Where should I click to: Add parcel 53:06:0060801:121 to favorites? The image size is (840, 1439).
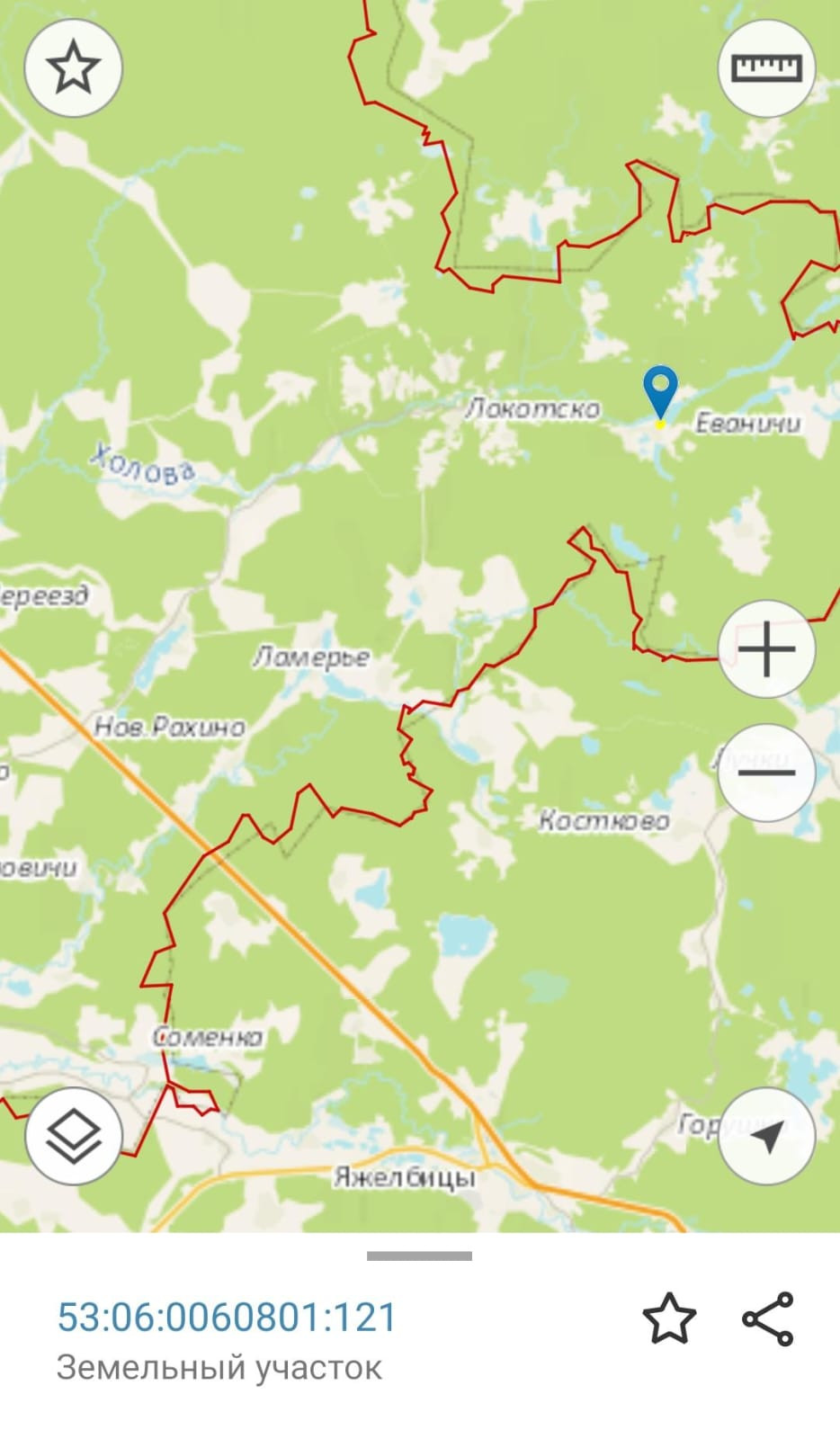click(669, 1318)
